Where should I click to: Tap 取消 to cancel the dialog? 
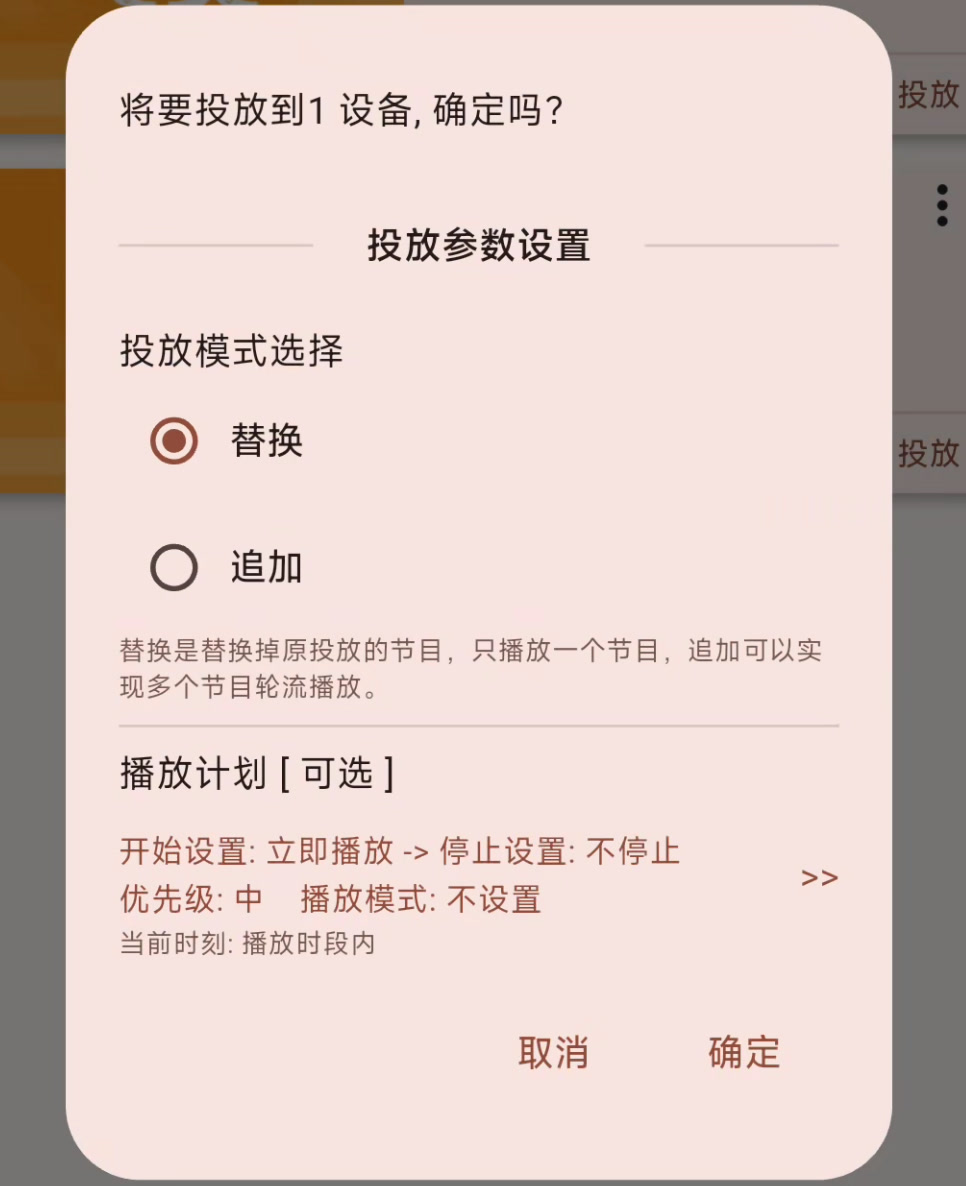(x=553, y=1053)
